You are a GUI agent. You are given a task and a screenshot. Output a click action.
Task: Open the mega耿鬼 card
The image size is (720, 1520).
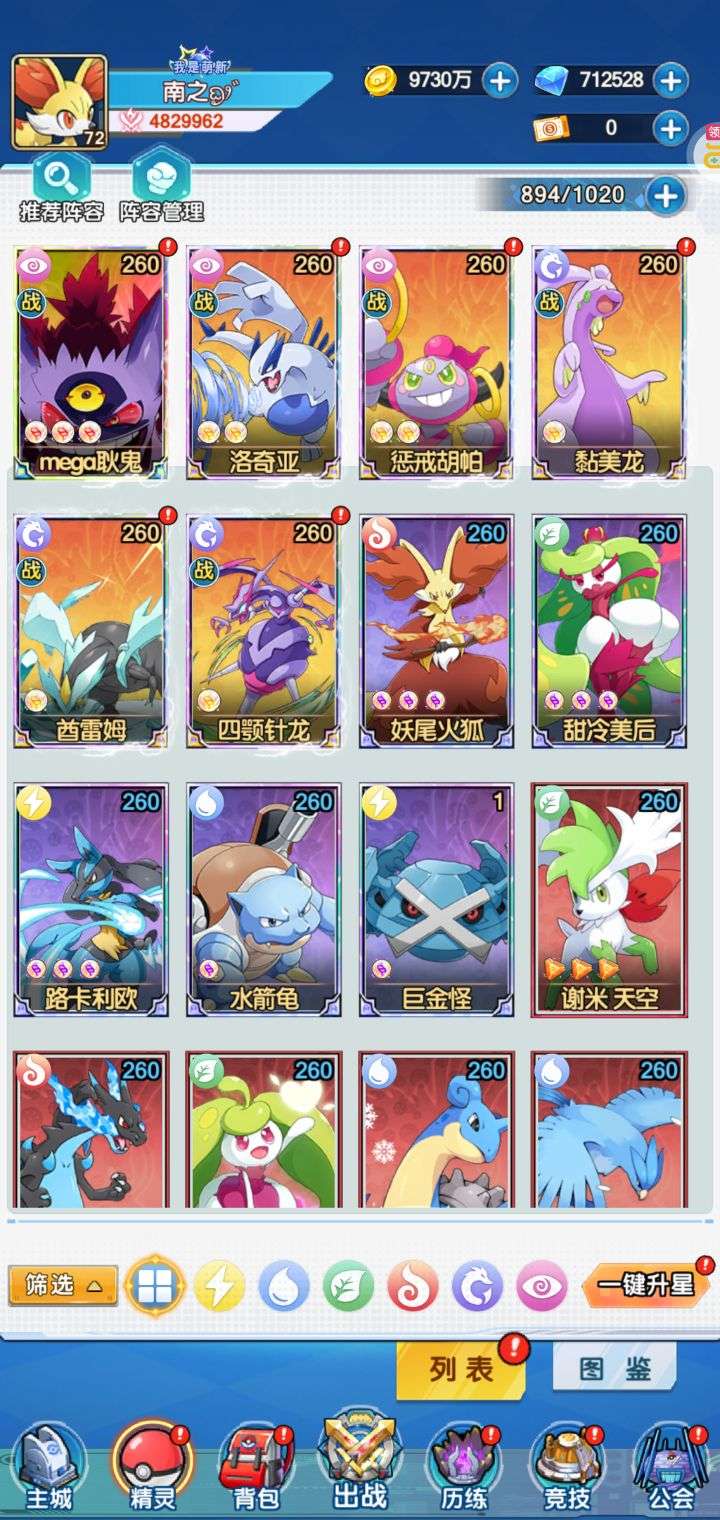[x=90, y=363]
